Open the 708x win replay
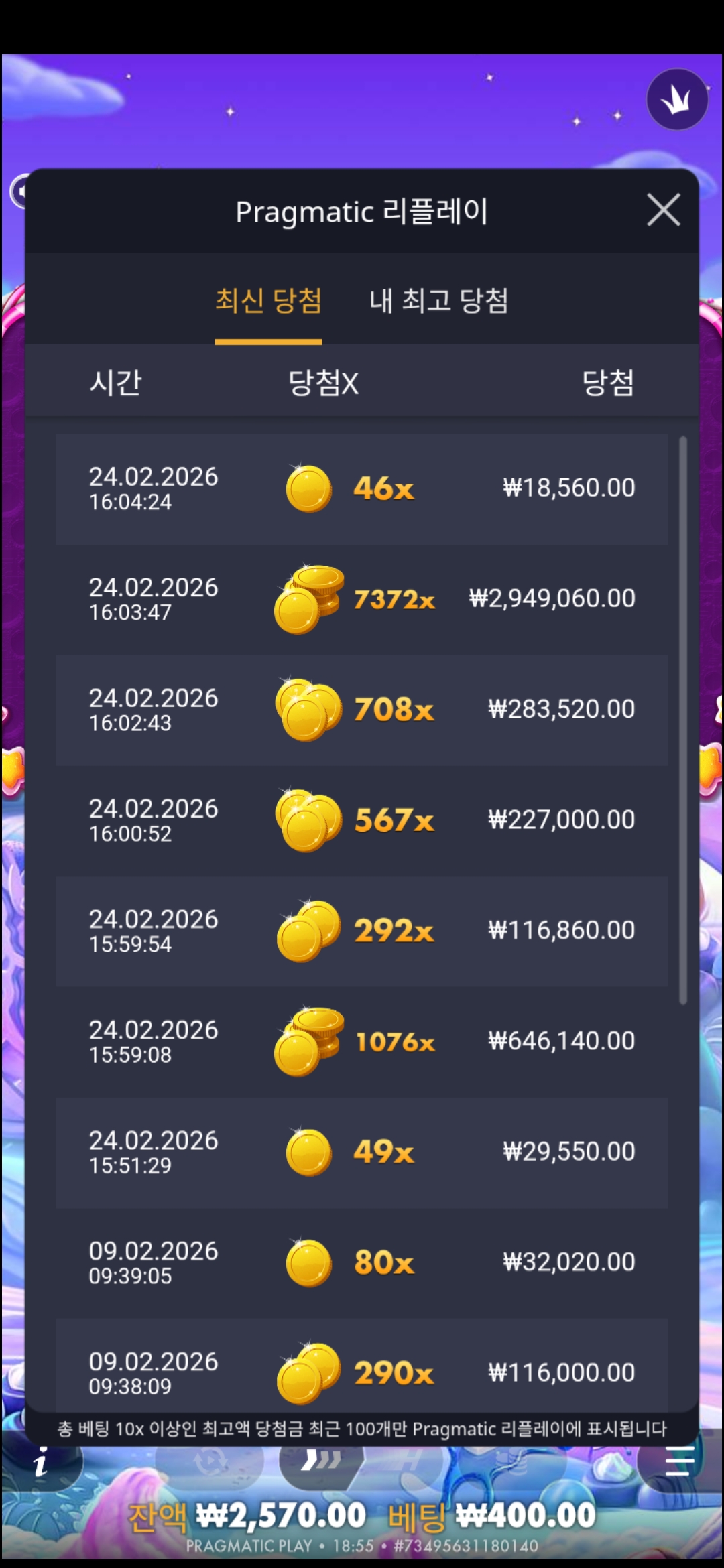Viewport: 724px width, 1568px height. [x=362, y=710]
